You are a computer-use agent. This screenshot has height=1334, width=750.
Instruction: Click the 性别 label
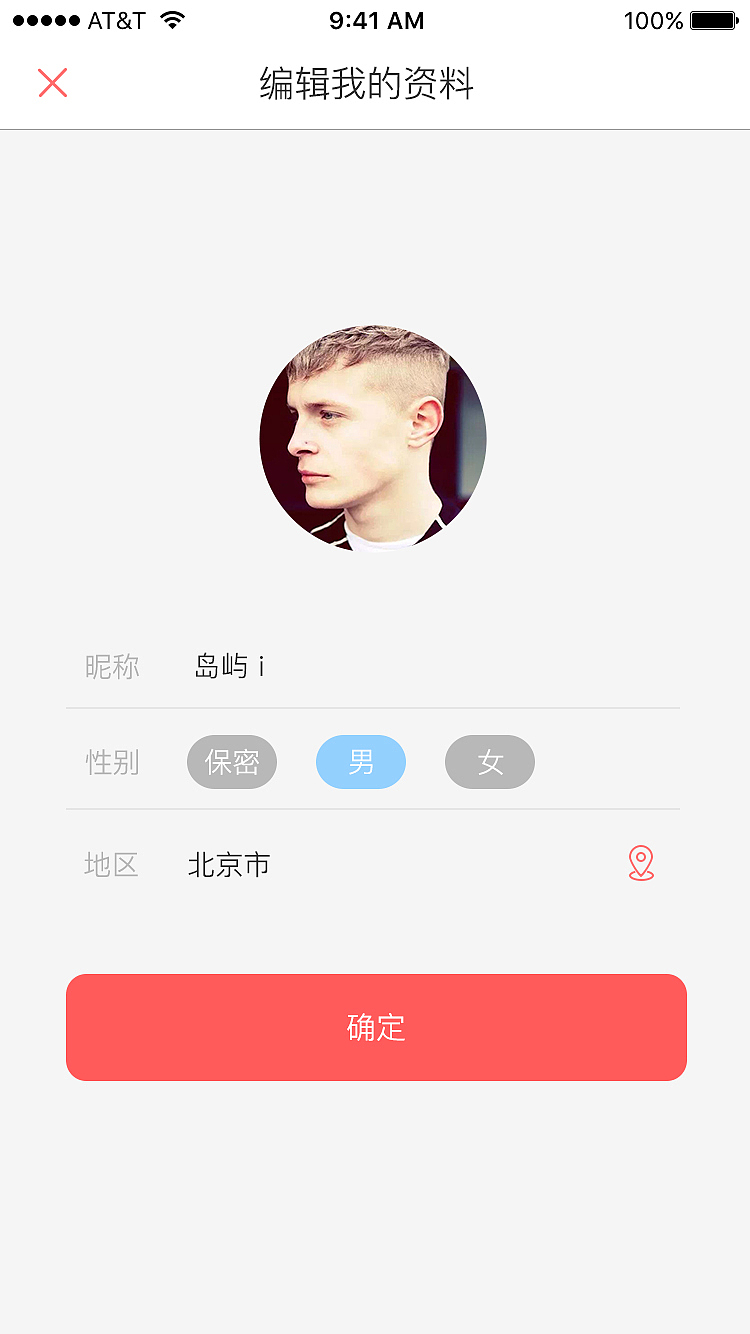(x=111, y=762)
